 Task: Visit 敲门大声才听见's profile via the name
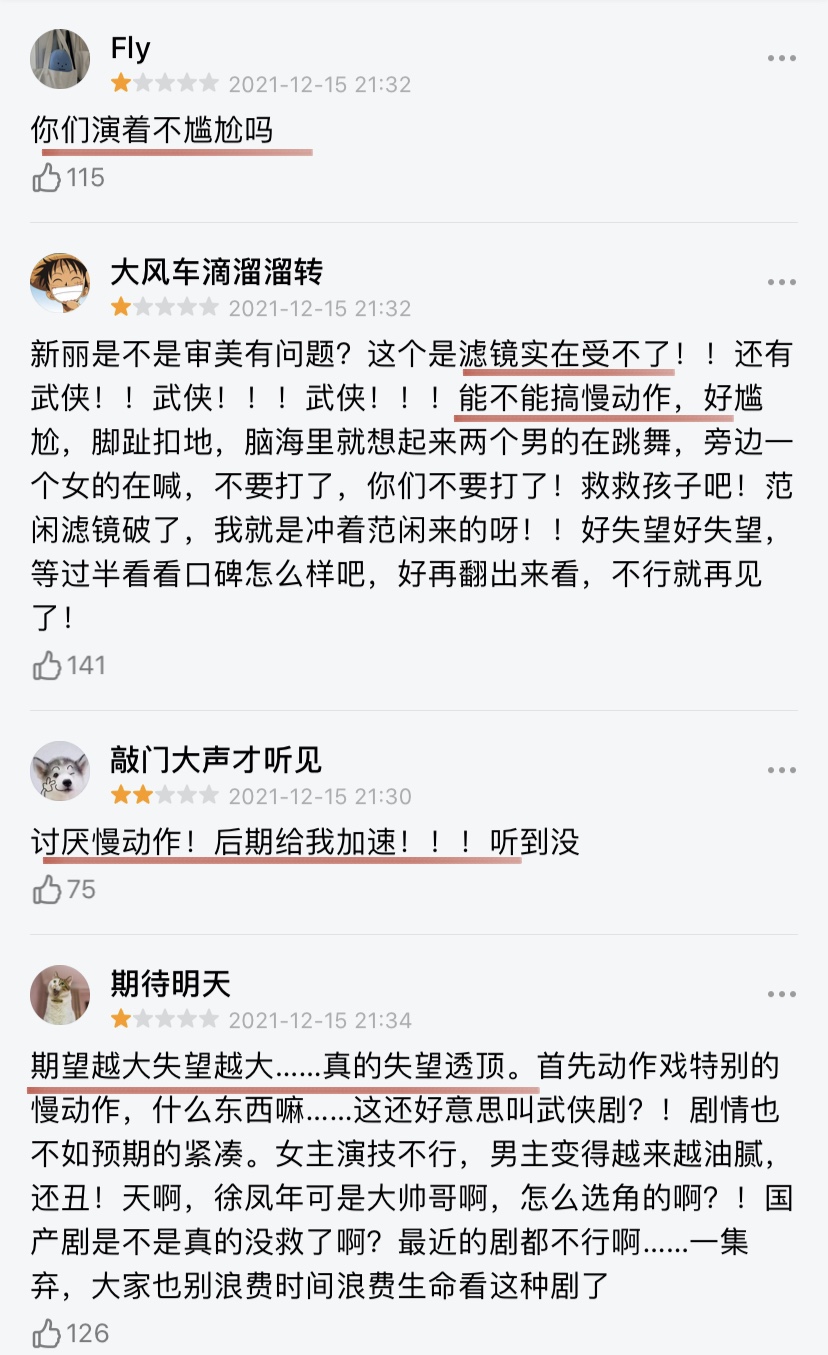pyautogui.click(x=213, y=760)
